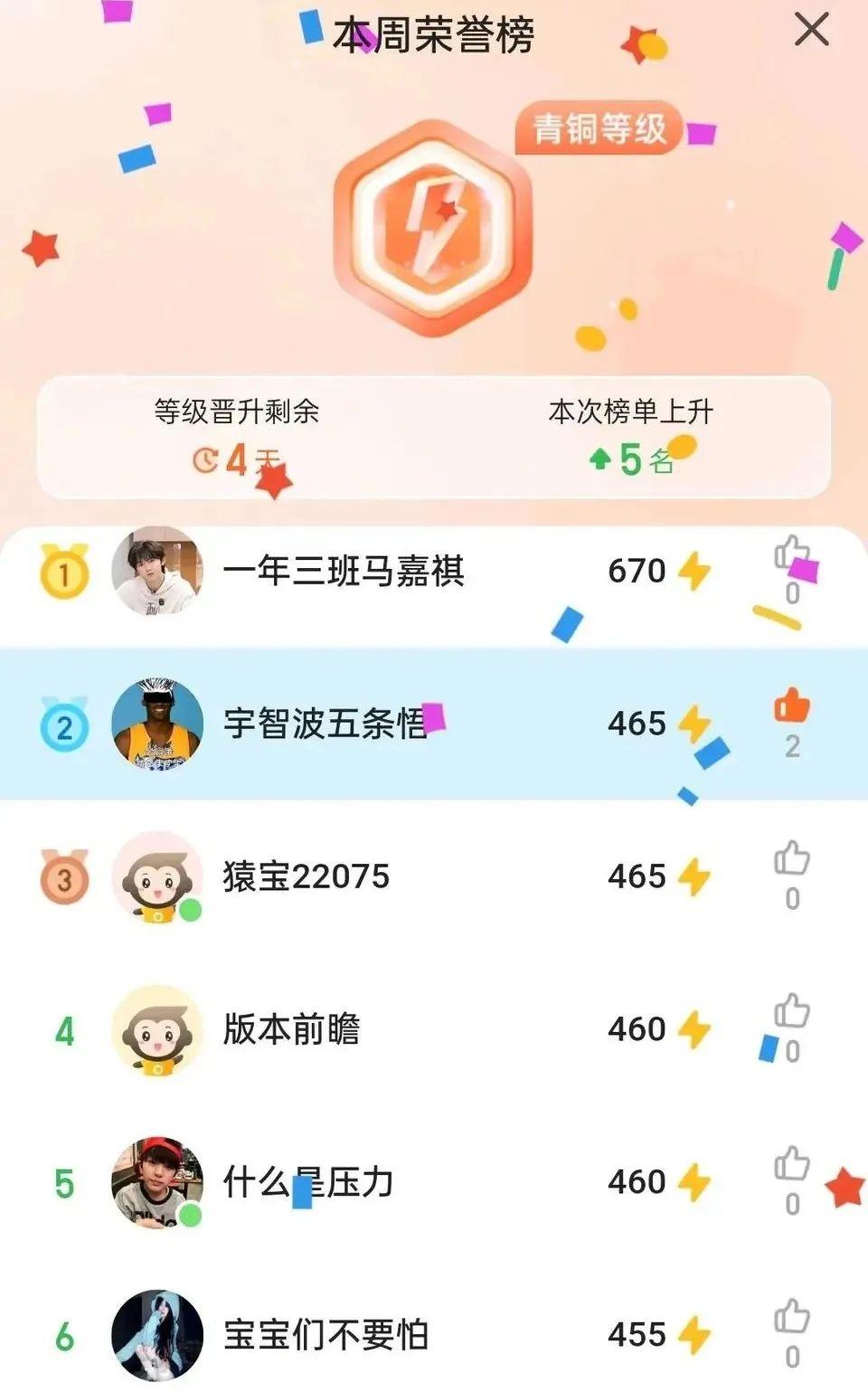Image resolution: width=868 pixels, height=1392 pixels.
Task: View 猿宝22075's profile avatar
Action: pos(157,877)
